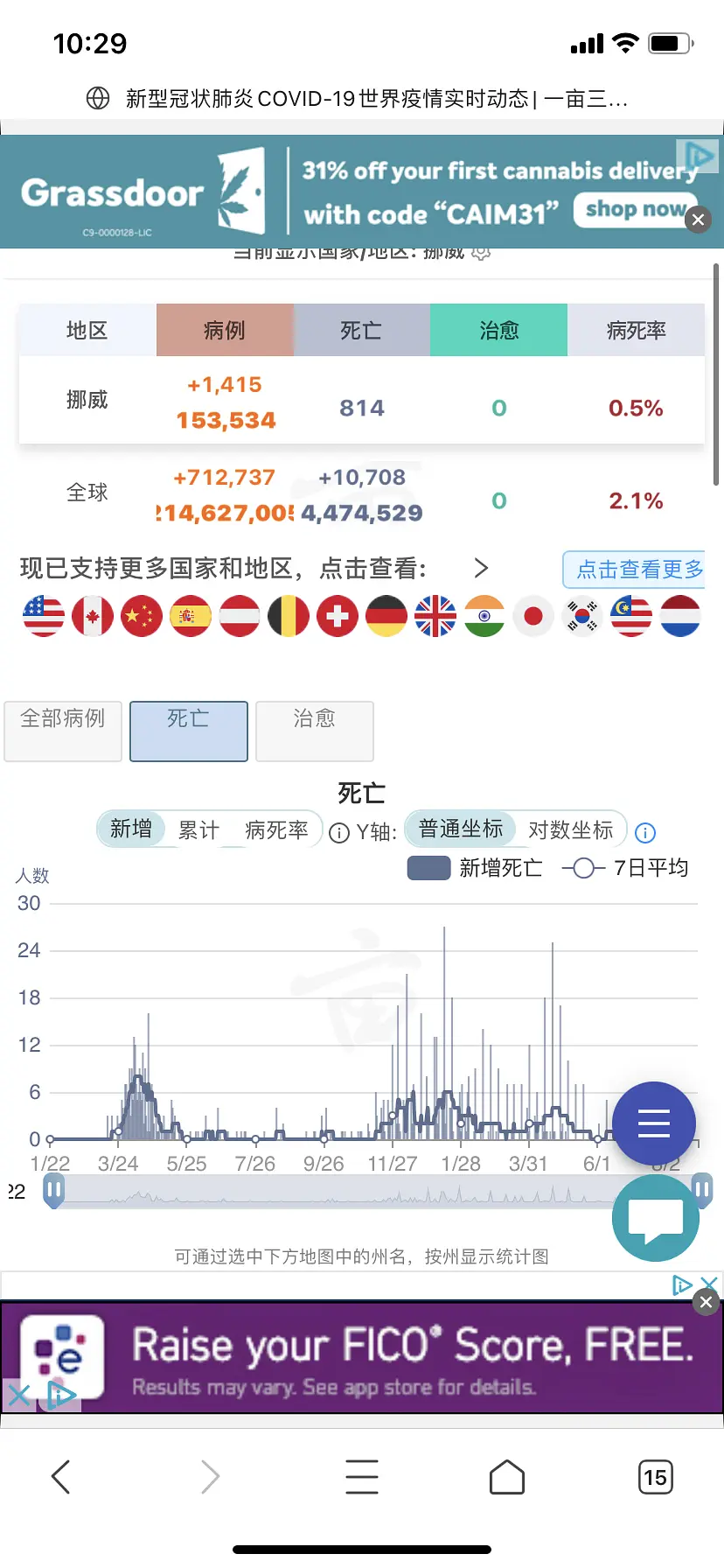Viewport: 724px width, 1568px height.
Task: Select the Canada flag
Action: (93, 616)
